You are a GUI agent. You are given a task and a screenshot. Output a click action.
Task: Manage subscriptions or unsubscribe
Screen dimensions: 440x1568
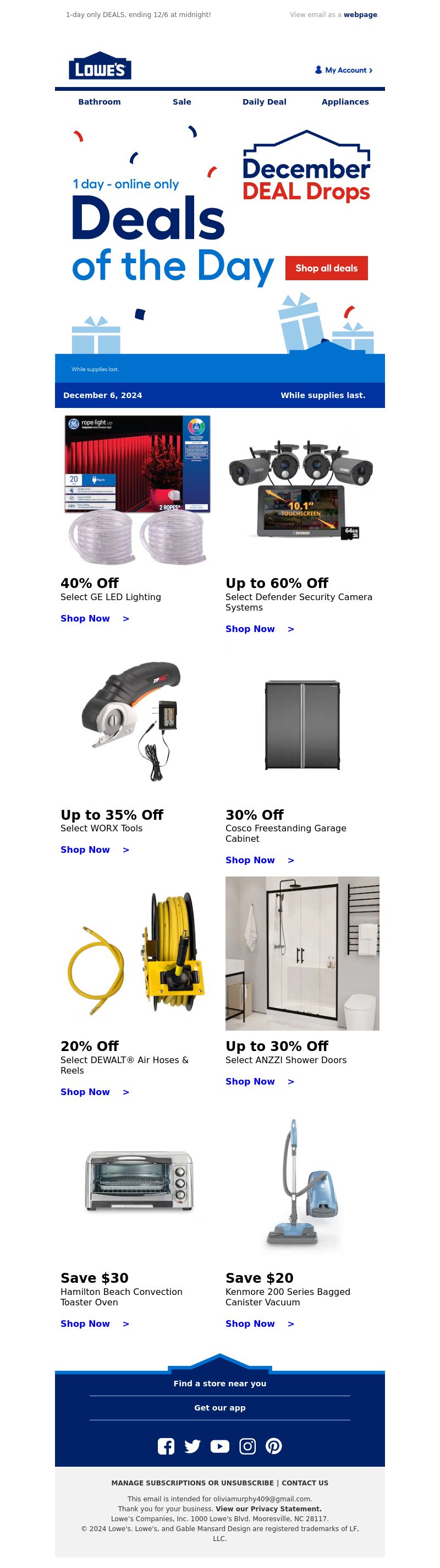(x=192, y=1483)
